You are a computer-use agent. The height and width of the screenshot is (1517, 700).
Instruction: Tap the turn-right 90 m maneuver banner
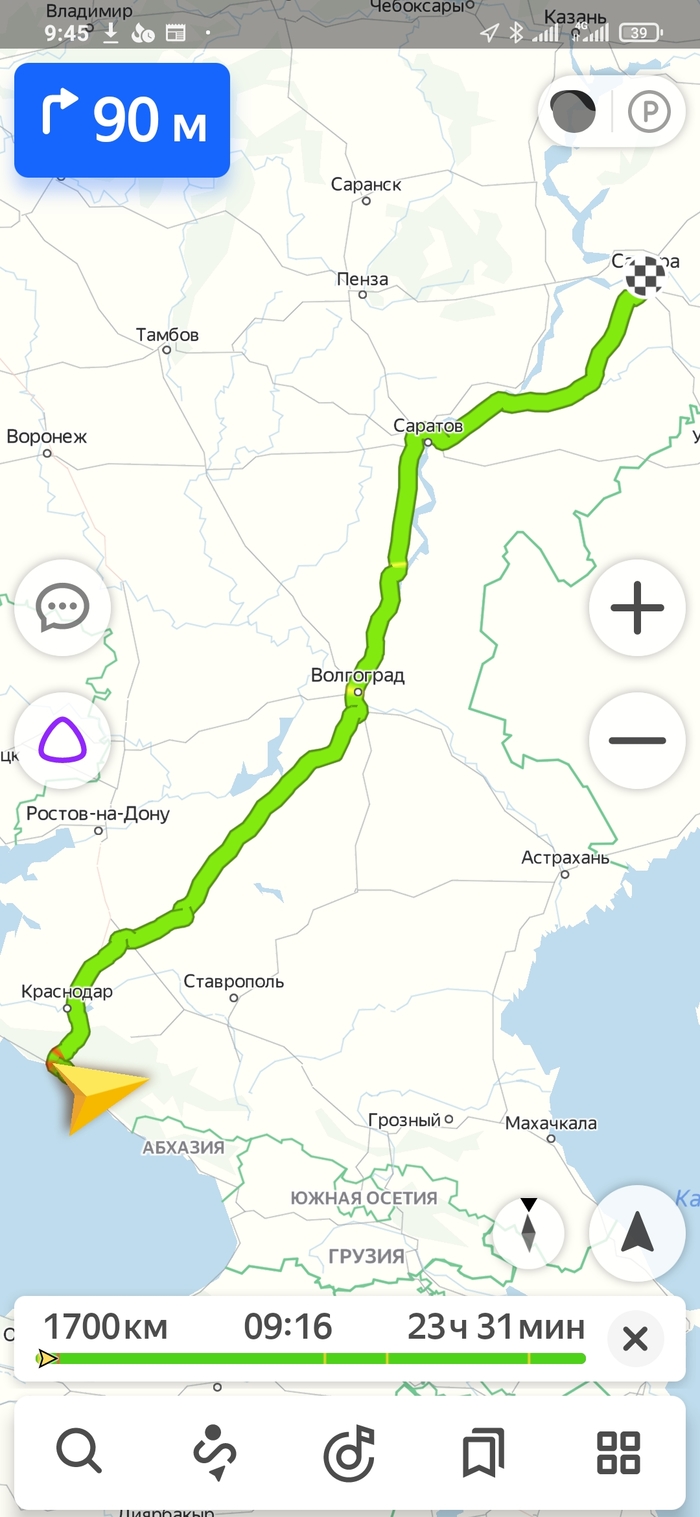122,120
